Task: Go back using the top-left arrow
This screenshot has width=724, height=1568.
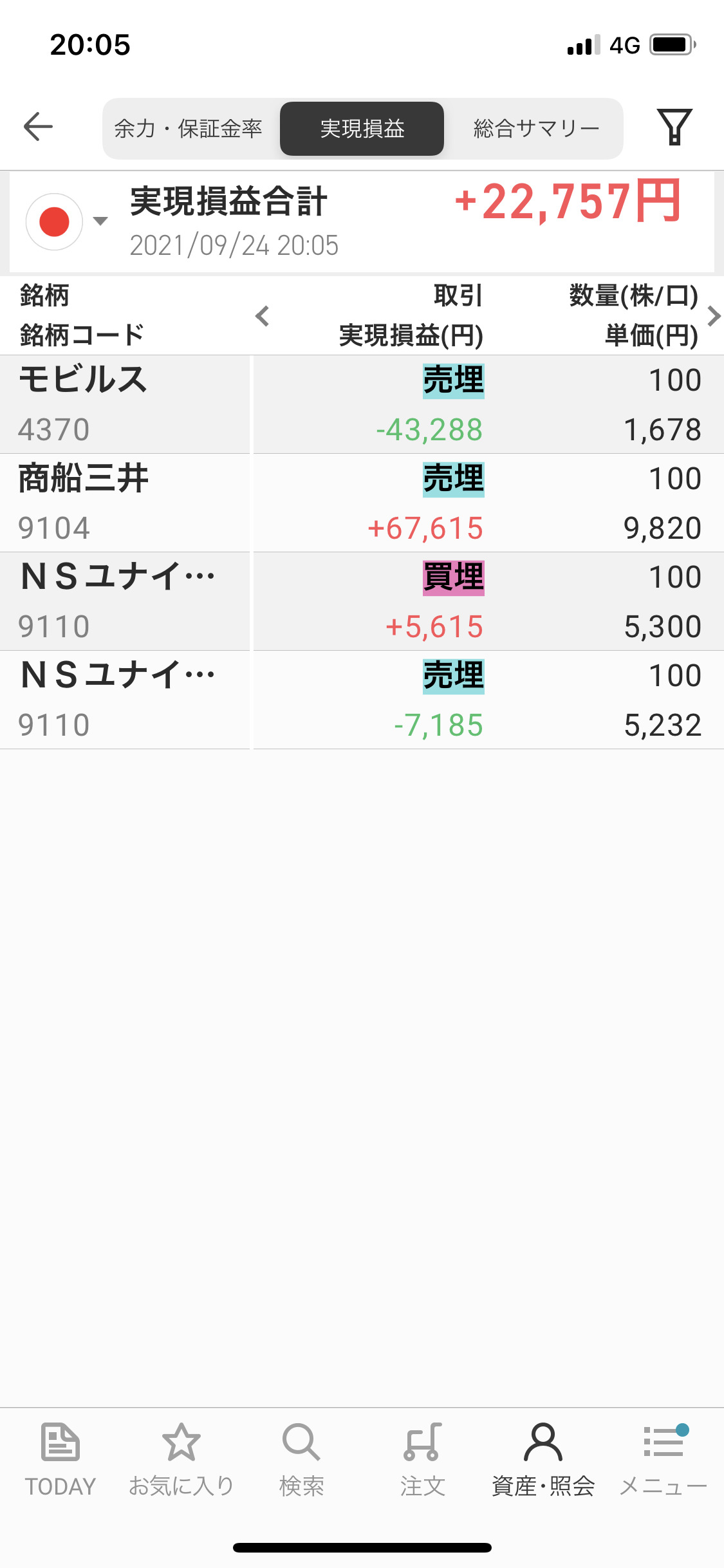Action: click(x=38, y=126)
